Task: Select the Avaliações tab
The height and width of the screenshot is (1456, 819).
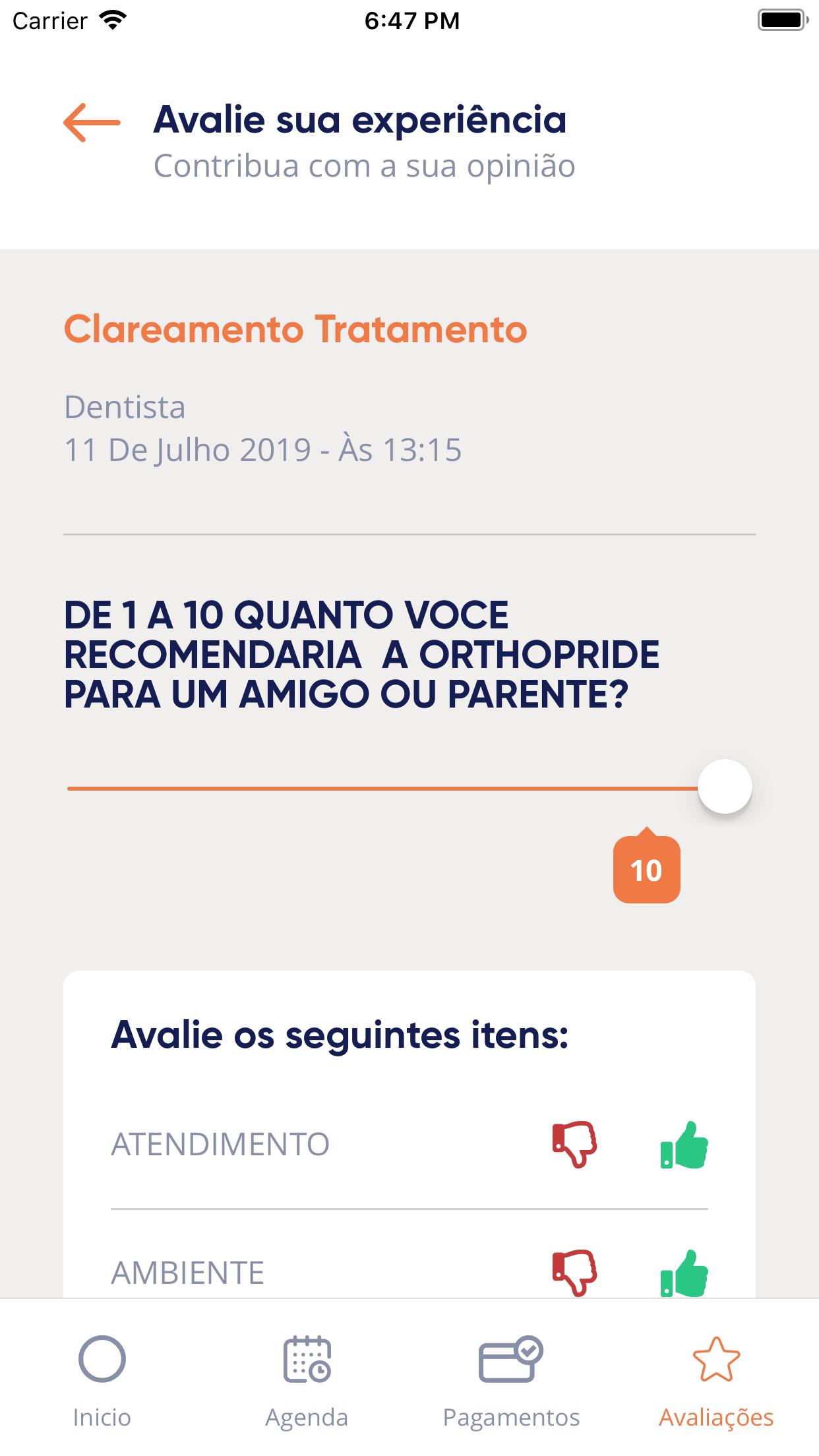Action: point(716,1378)
